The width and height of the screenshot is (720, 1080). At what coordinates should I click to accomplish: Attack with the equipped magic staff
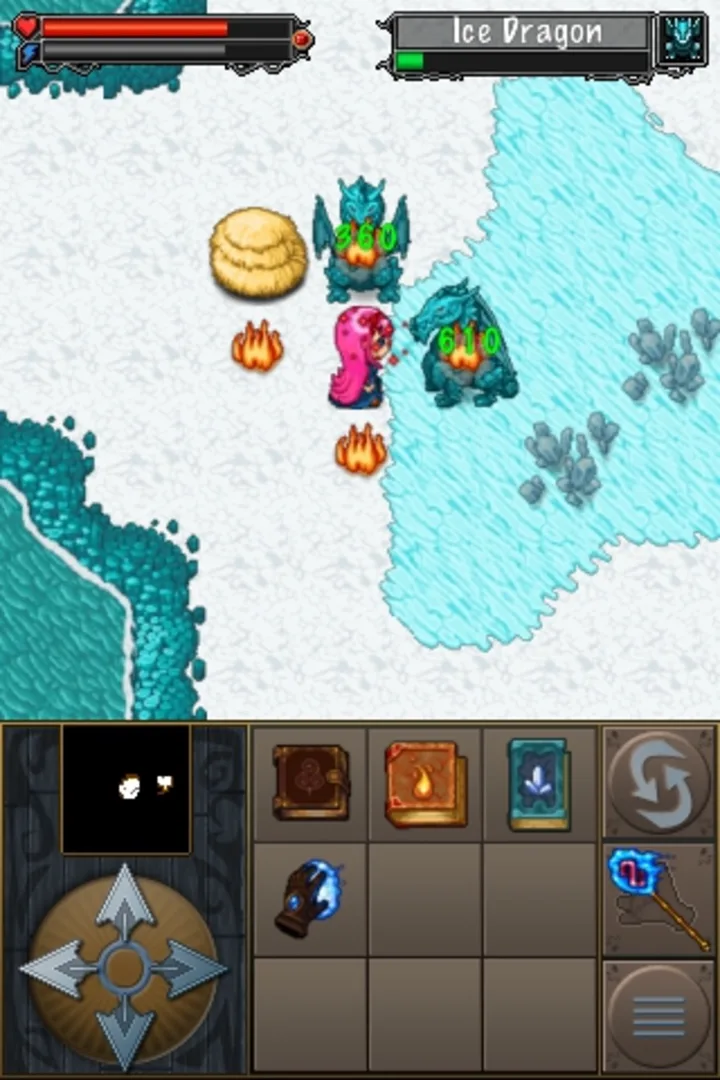tap(659, 898)
